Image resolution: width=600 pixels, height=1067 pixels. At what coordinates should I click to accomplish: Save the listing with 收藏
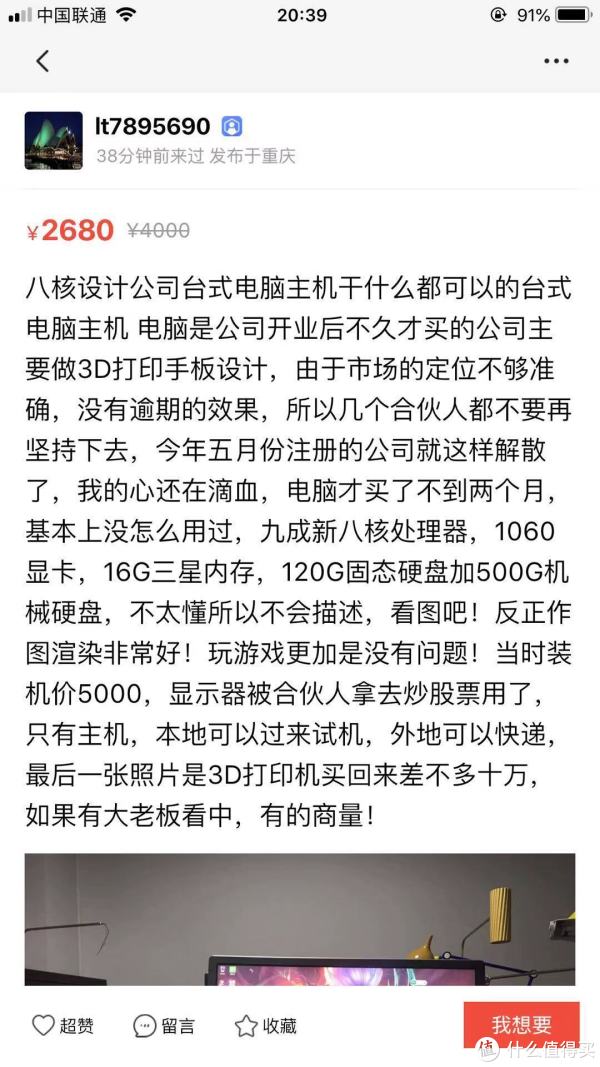click(x=265, y=1025)
